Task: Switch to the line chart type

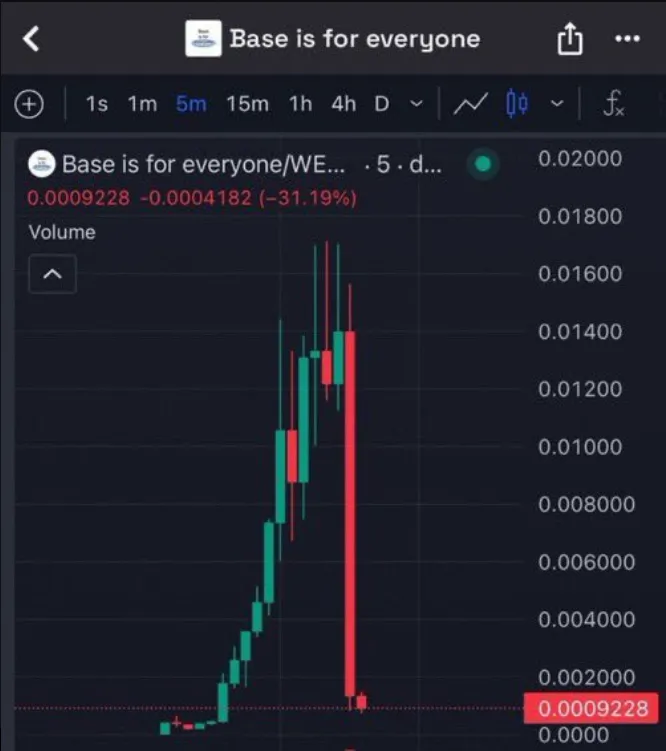Action: pyautogui.click(x=470, y=104)
